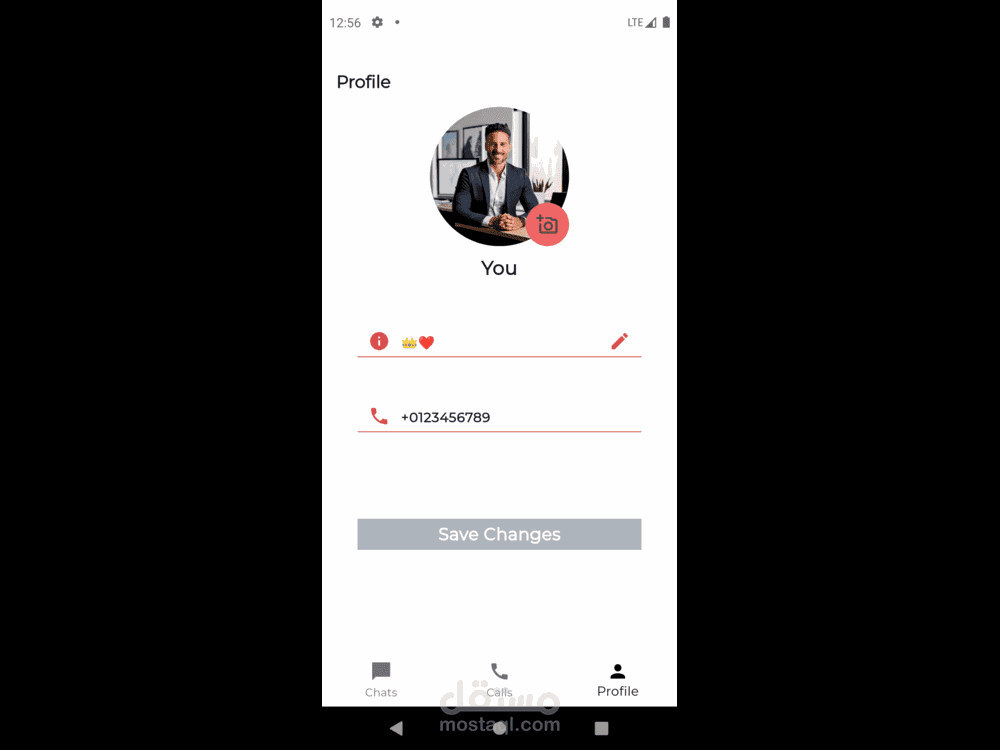Image resolution: width=1000 pixels, height=750 pixels.
Task: Tap the status text field with emojis
Action: [499, 342]
